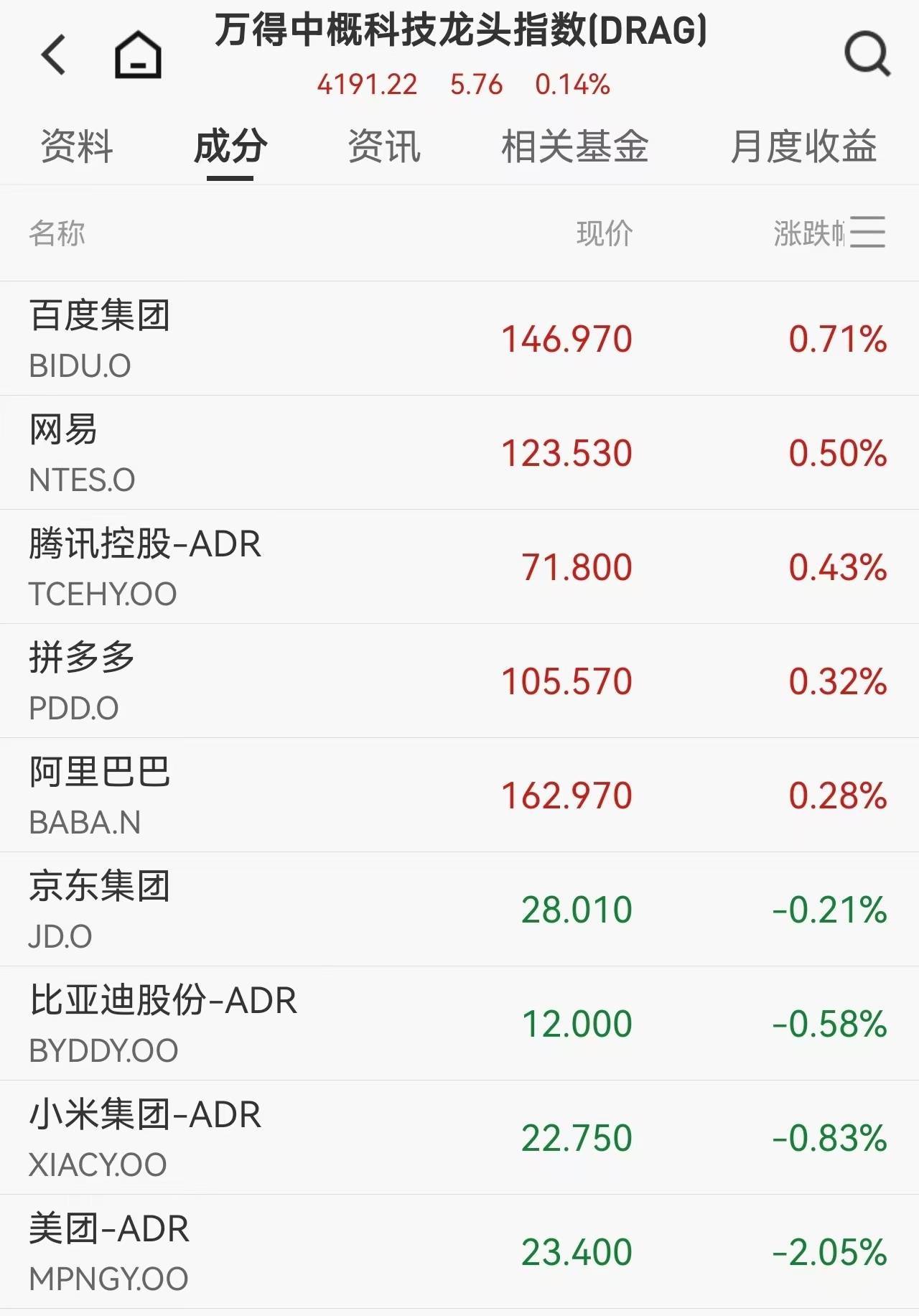
Task: Switch to the 资讯 tab
Action: tap(384, 147)
